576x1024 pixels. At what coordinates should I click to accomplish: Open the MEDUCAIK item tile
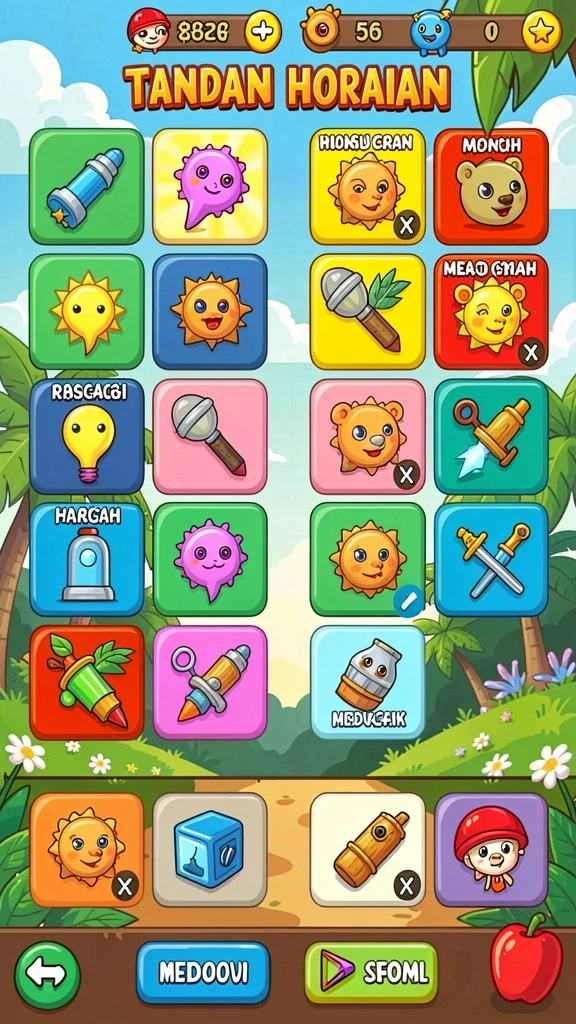coord(368,682)
